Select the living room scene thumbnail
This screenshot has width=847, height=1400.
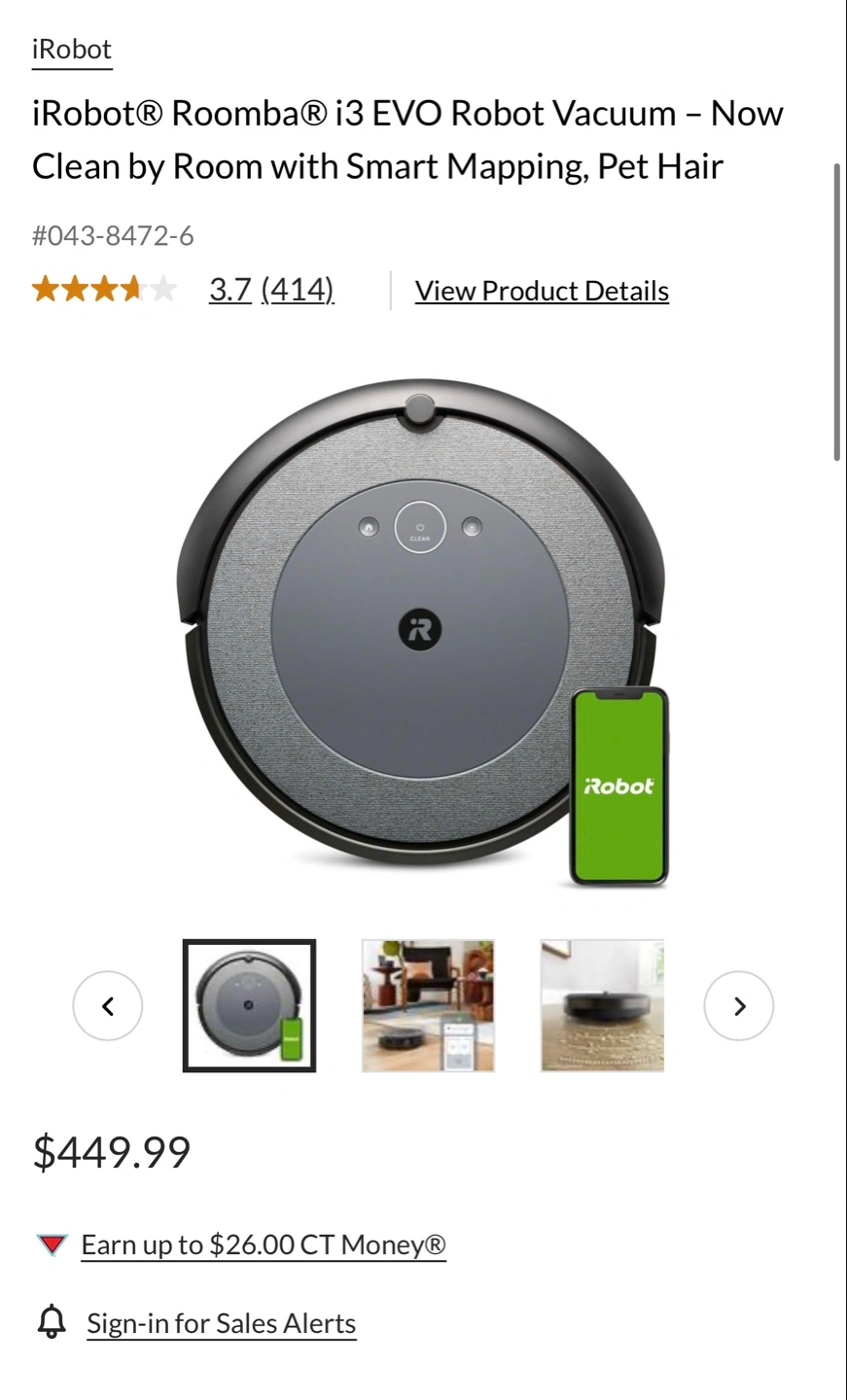pos(428,1005)
